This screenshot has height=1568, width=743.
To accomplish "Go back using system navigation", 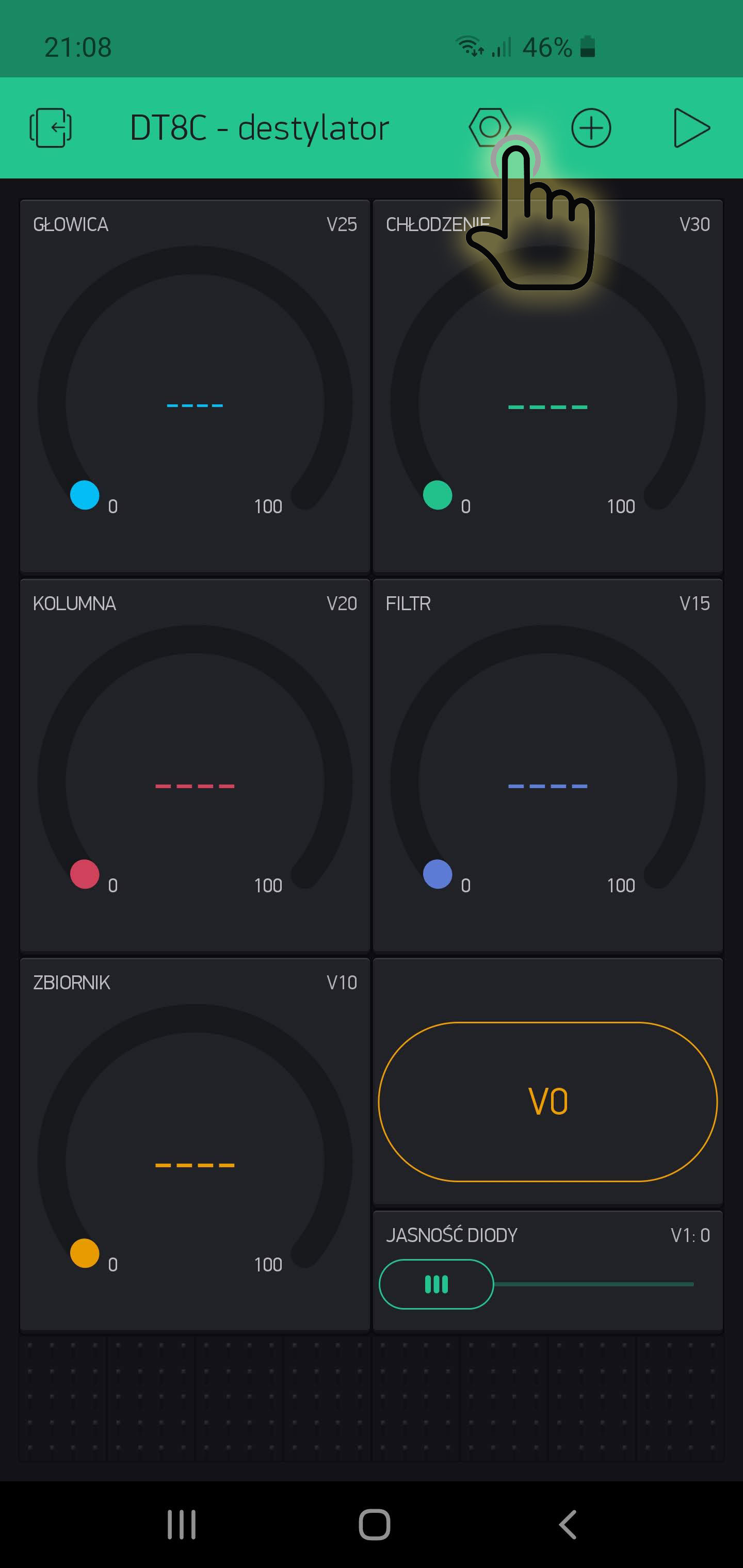I will (x=568, y=1524).
